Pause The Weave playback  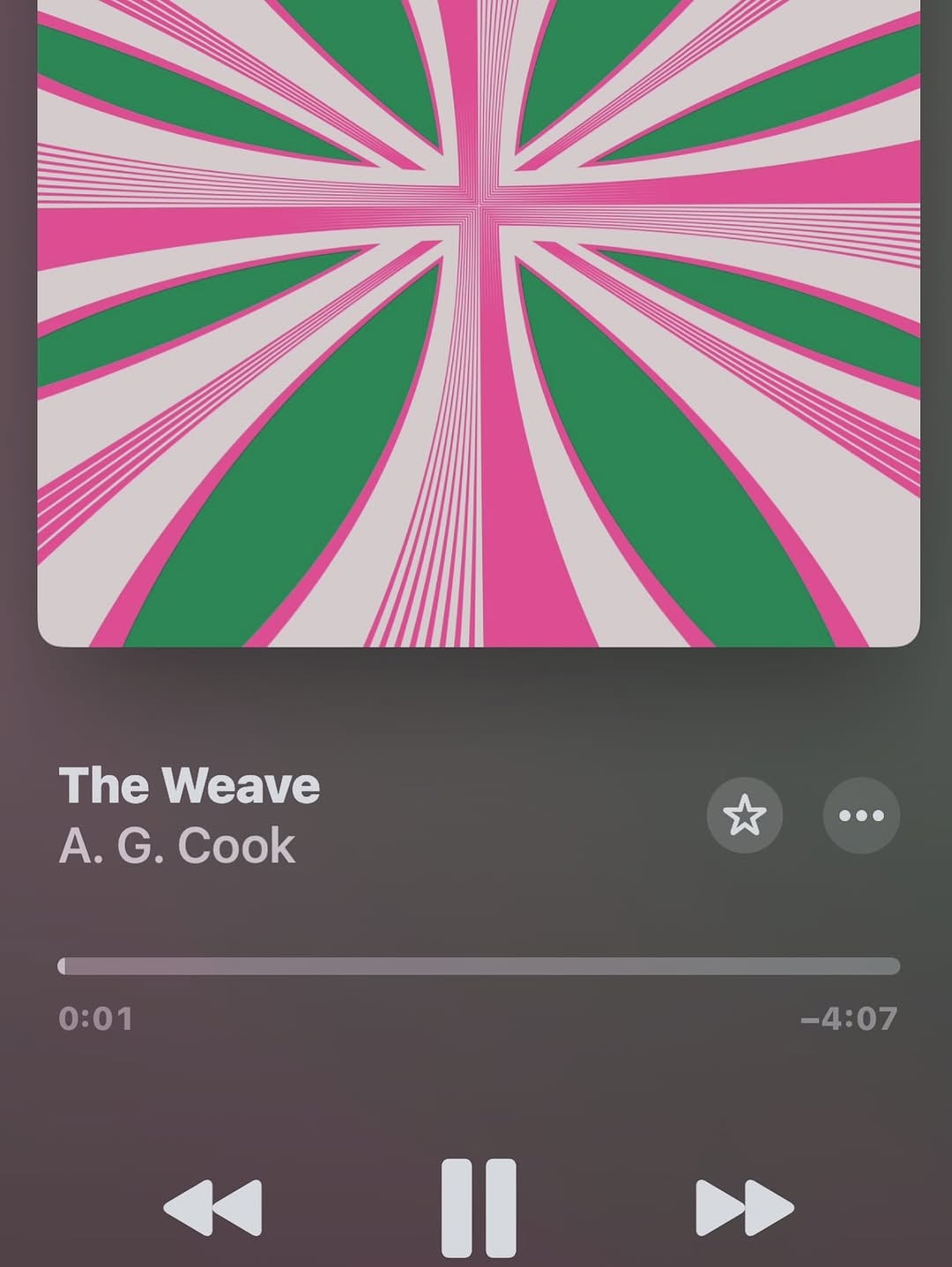pos(478,1207)
